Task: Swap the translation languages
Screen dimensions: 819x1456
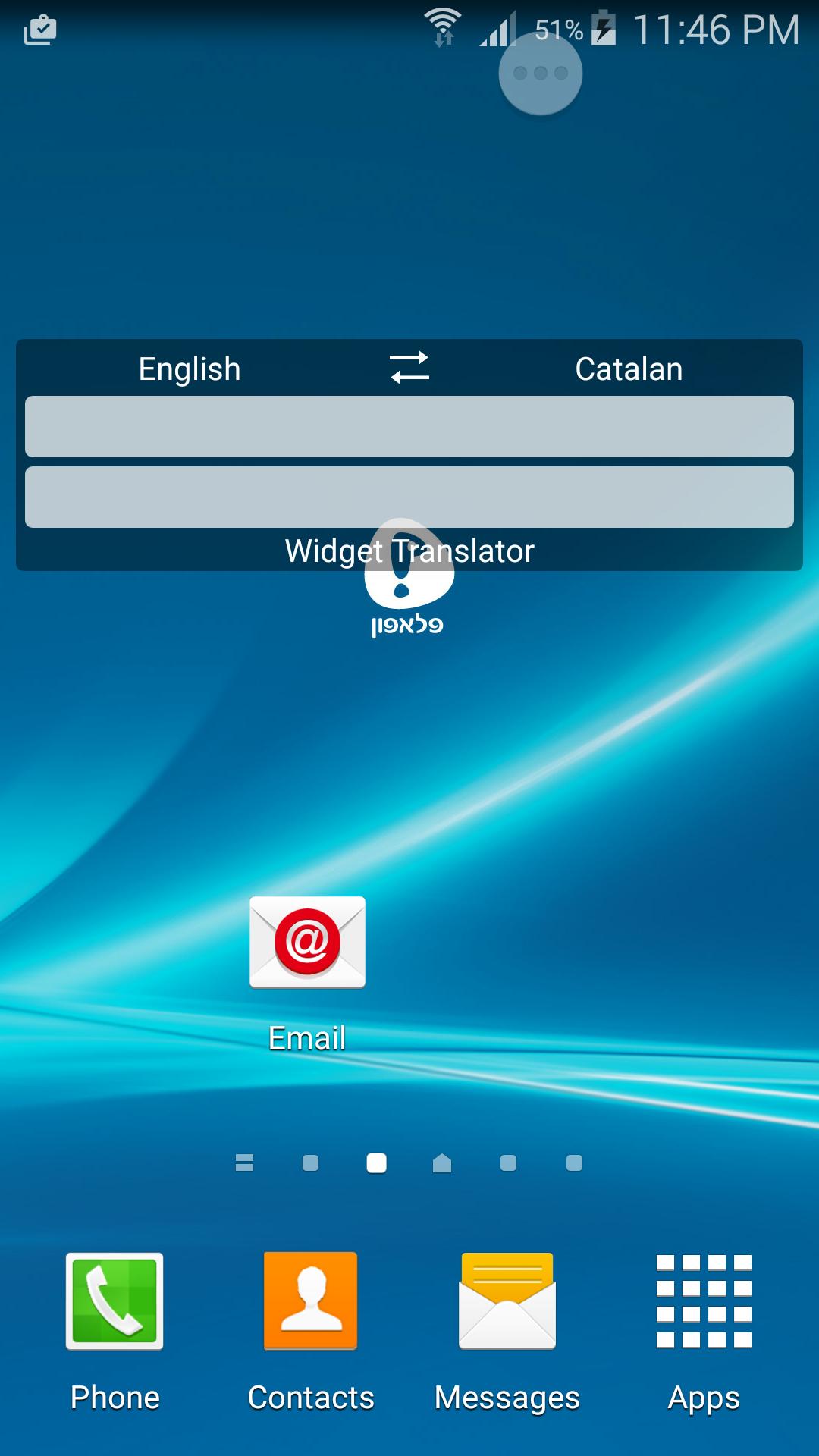Action: pyautogui.click(x=409, y=368)
